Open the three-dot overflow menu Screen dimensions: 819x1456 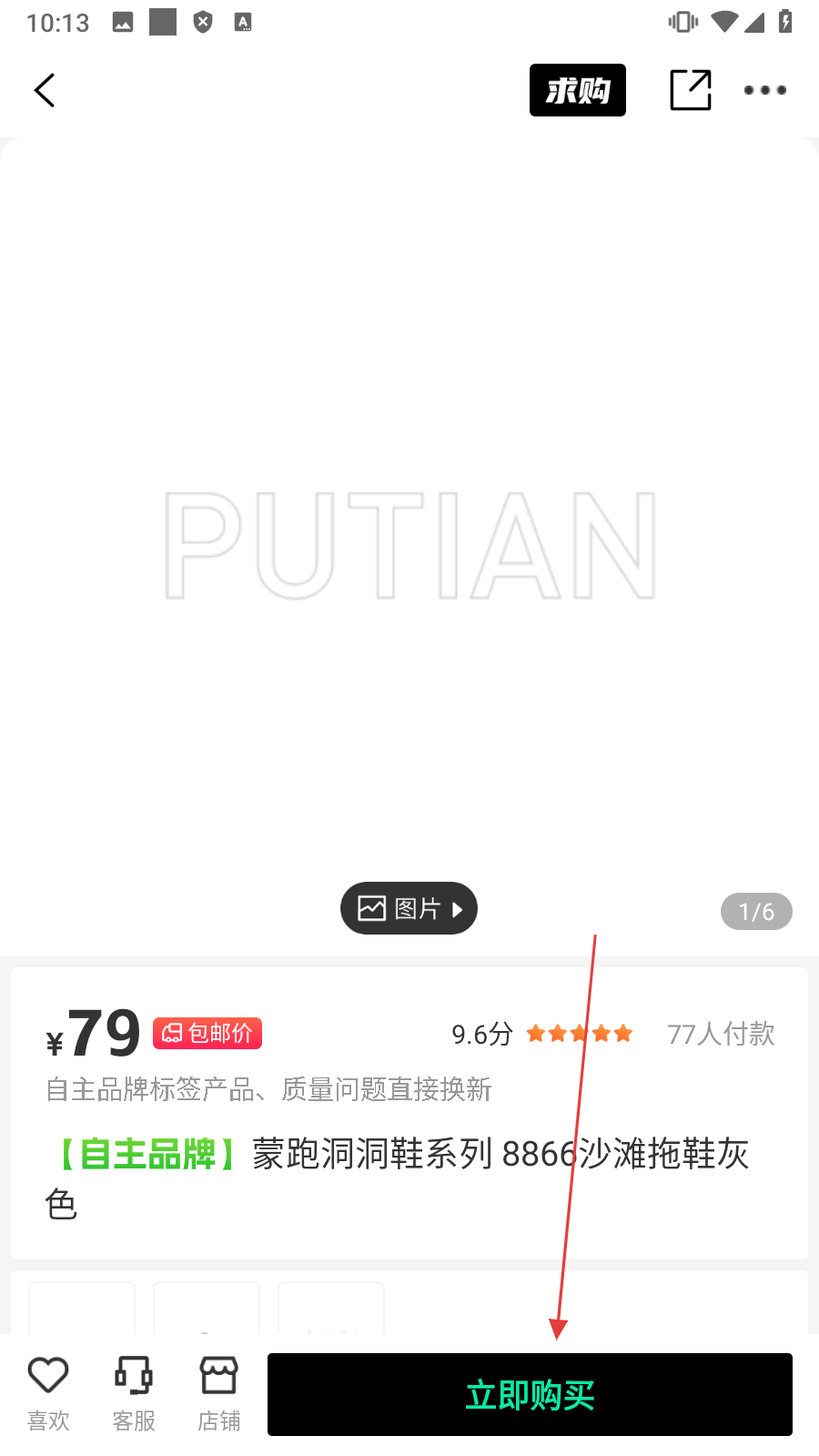point(764,90)
